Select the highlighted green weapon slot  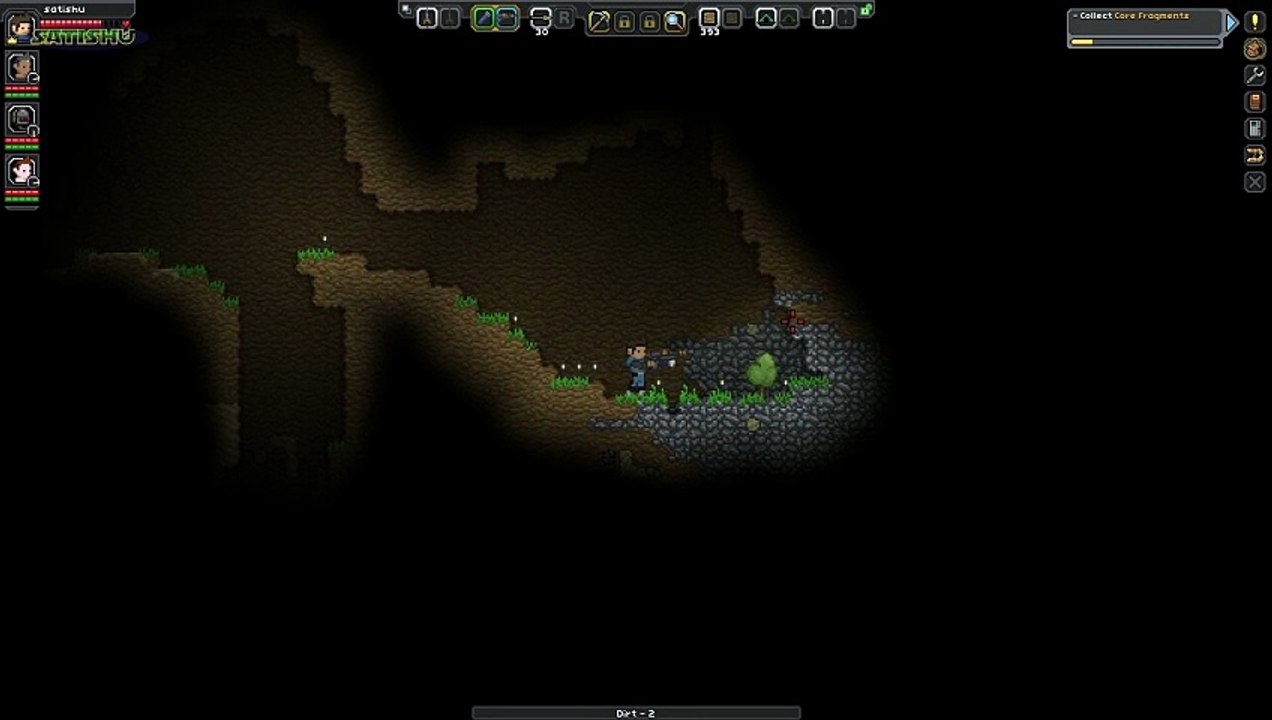tap(484, 18)
